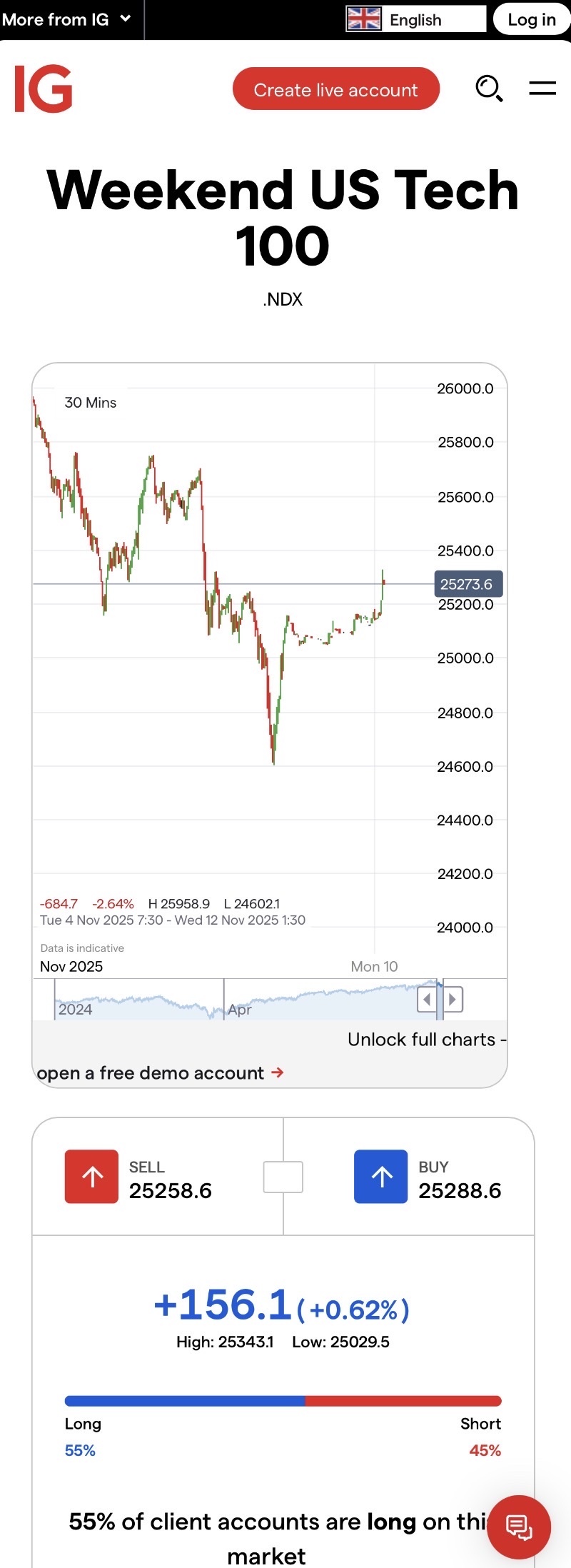The height and width of the screenshot is (1568, 571).
Task: Select SELL at 25258.6
Action: [x=91, y=1177]
